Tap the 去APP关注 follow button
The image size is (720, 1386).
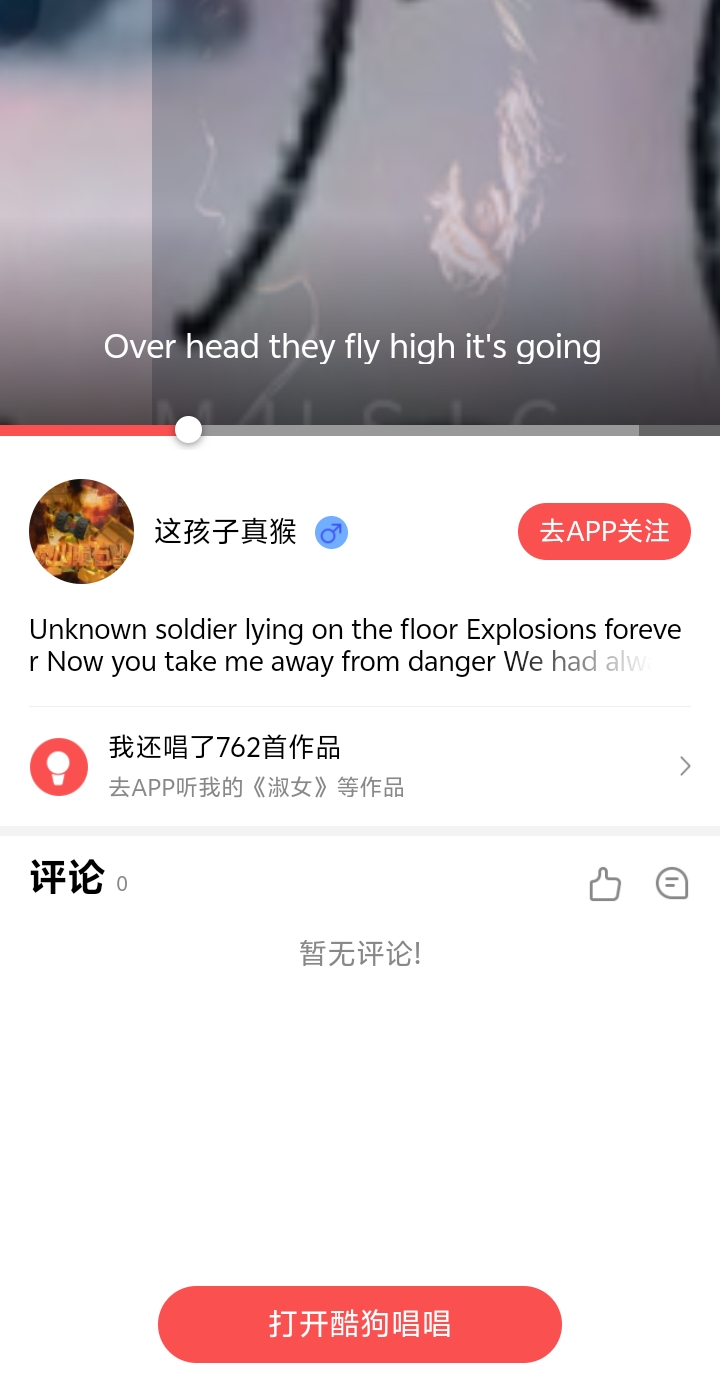coord(604,531)
